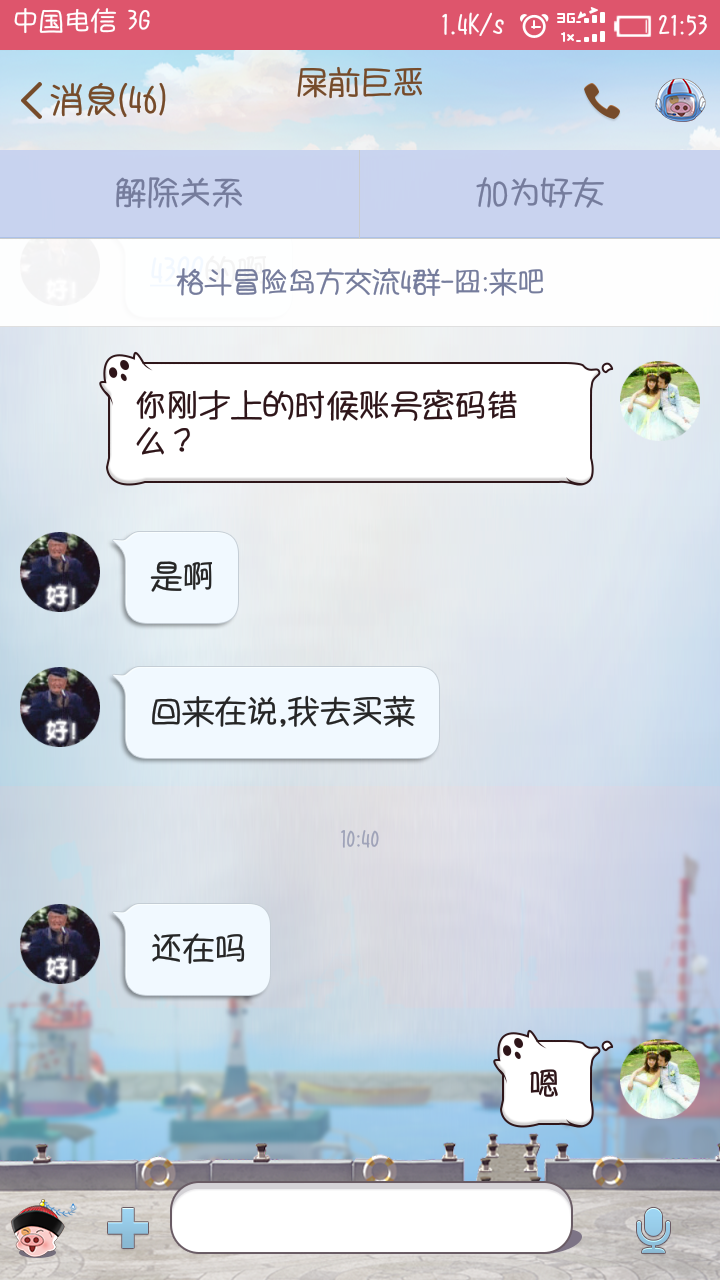This screenshot has height=1280, width=720.
Task: Go back to 消息 list
Action: [92, 100]
